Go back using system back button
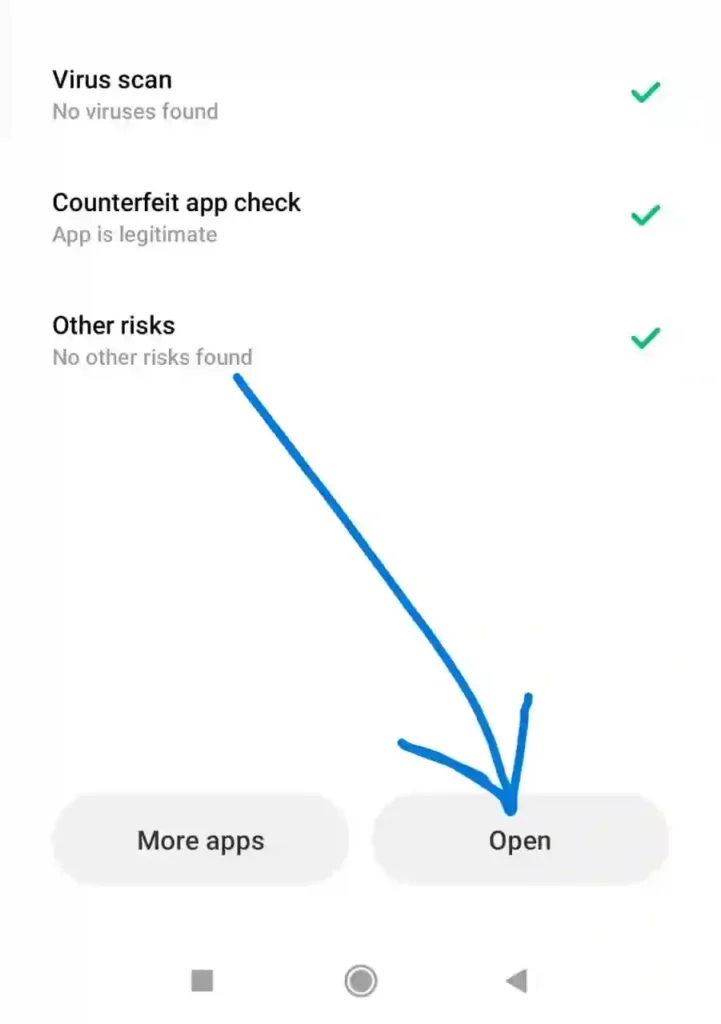This screenshot has width=721, height=1024. pos(516,981)
